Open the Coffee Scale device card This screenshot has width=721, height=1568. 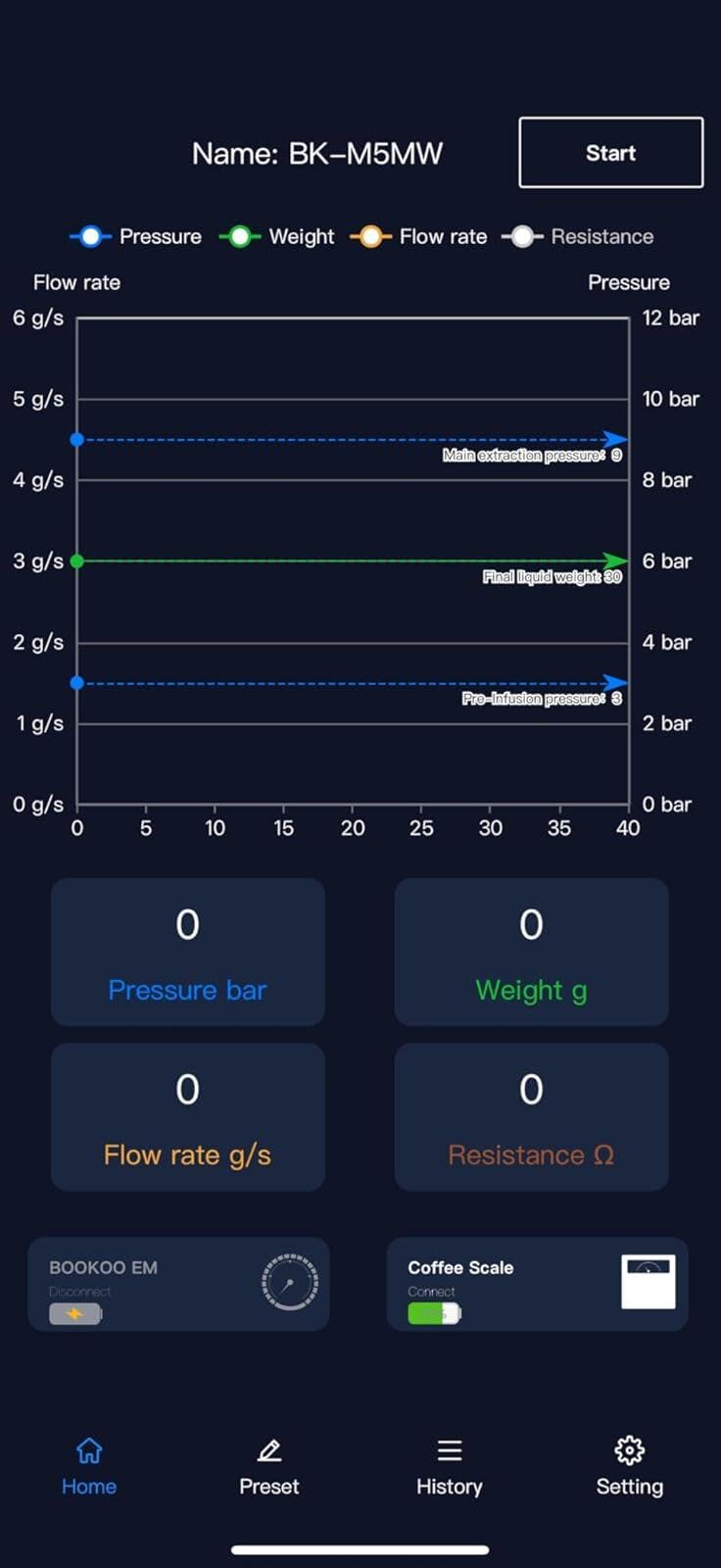(538, 1284)
